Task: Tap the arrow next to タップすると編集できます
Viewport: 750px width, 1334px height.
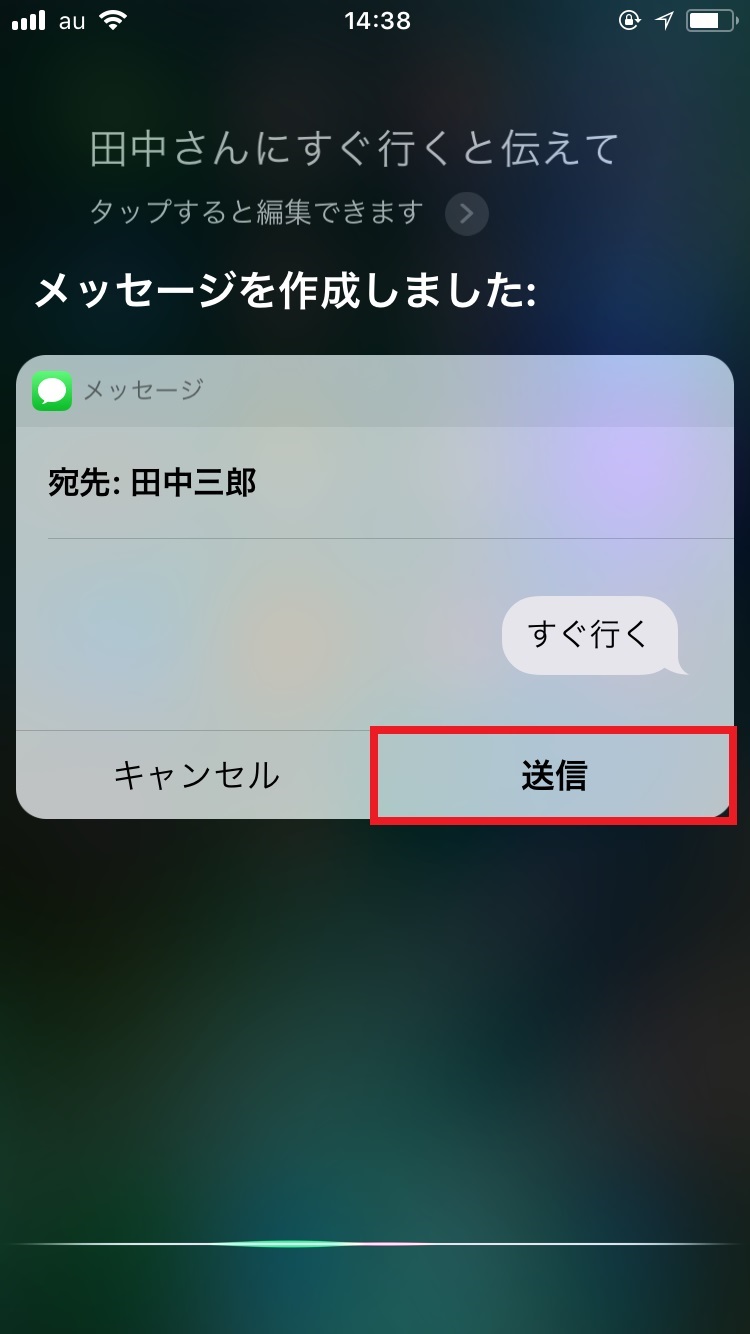Action: (x=466, y=213)
